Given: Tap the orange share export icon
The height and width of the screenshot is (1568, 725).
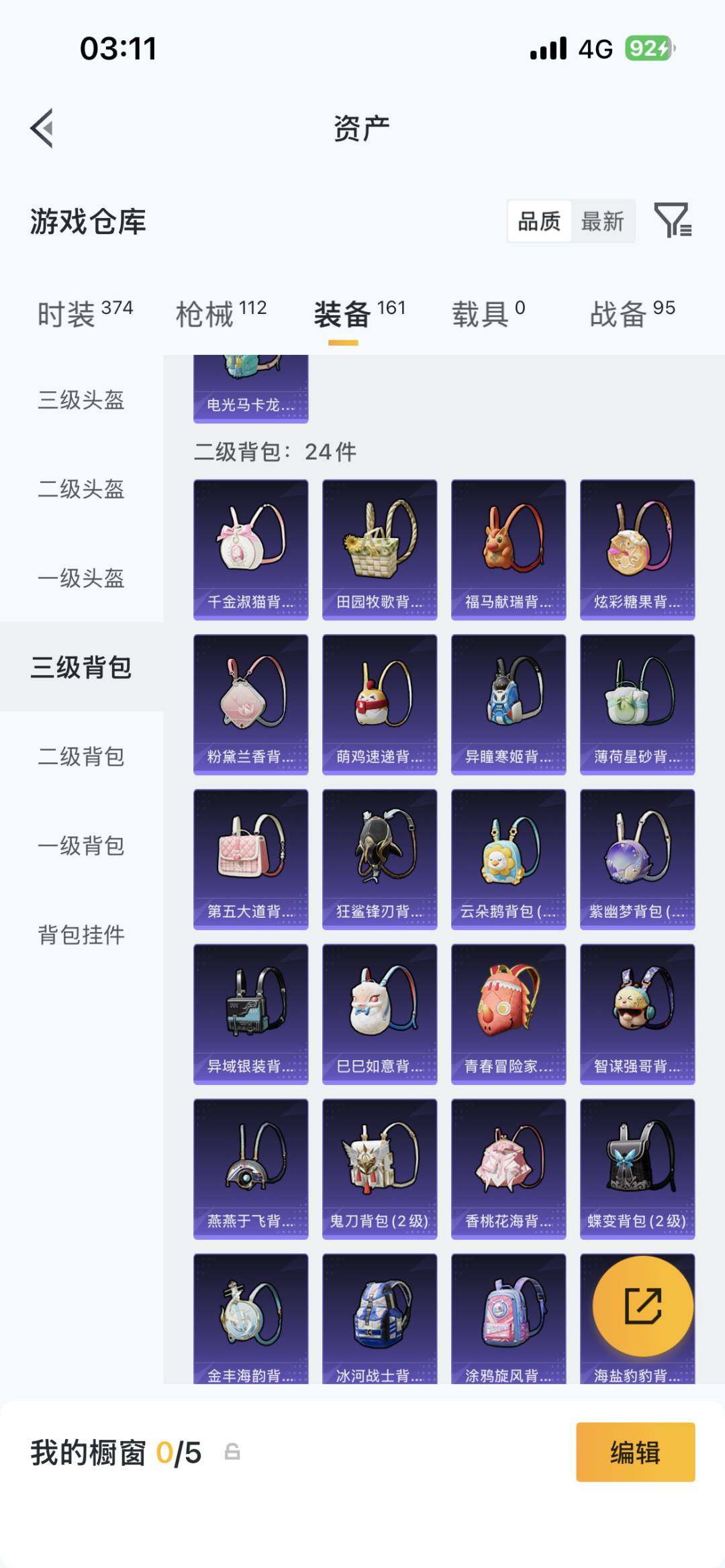Looking at the screenshot, I should pos(642,1304).
